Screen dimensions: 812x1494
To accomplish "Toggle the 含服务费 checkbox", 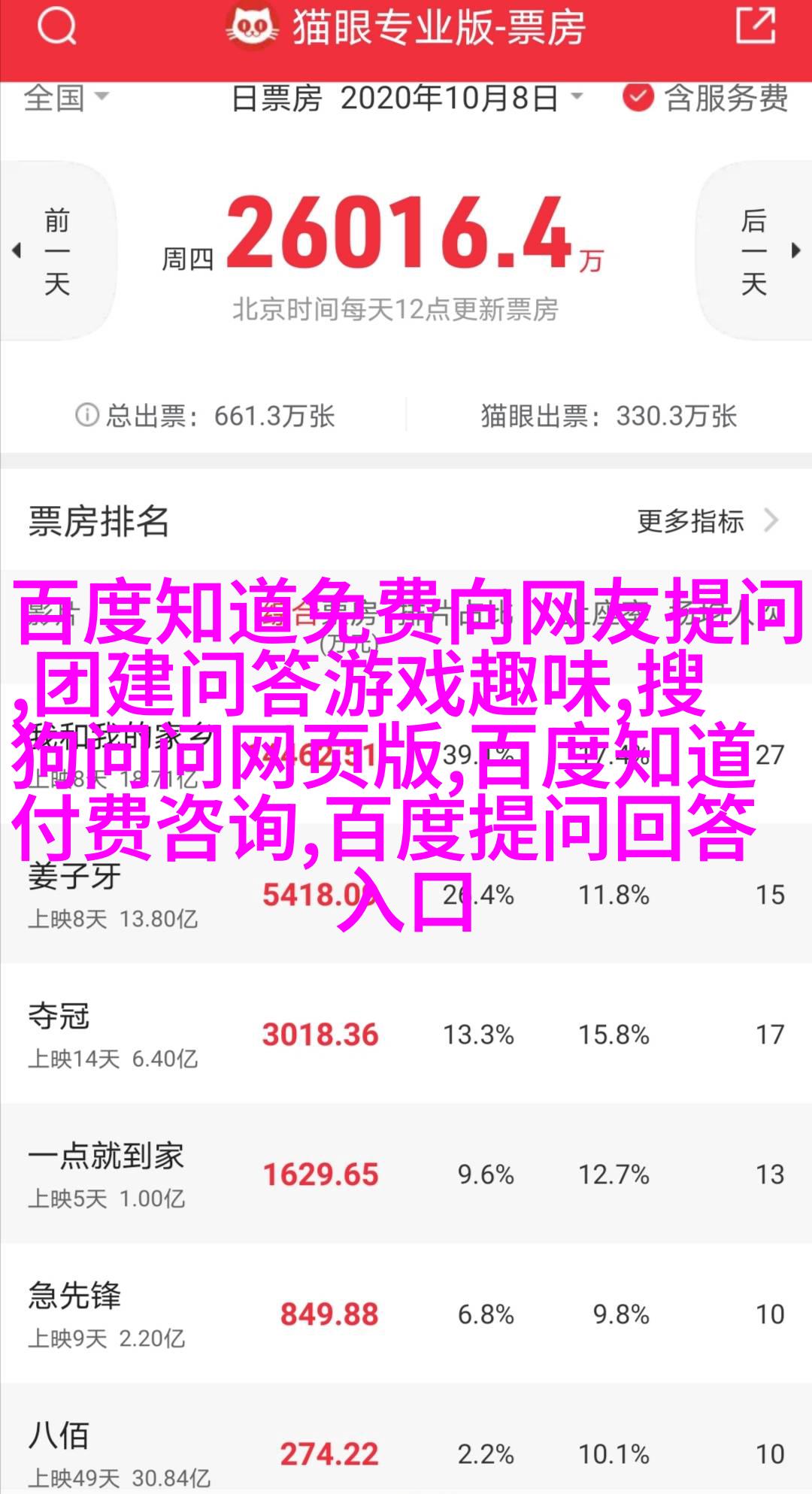I will [638, 98].
